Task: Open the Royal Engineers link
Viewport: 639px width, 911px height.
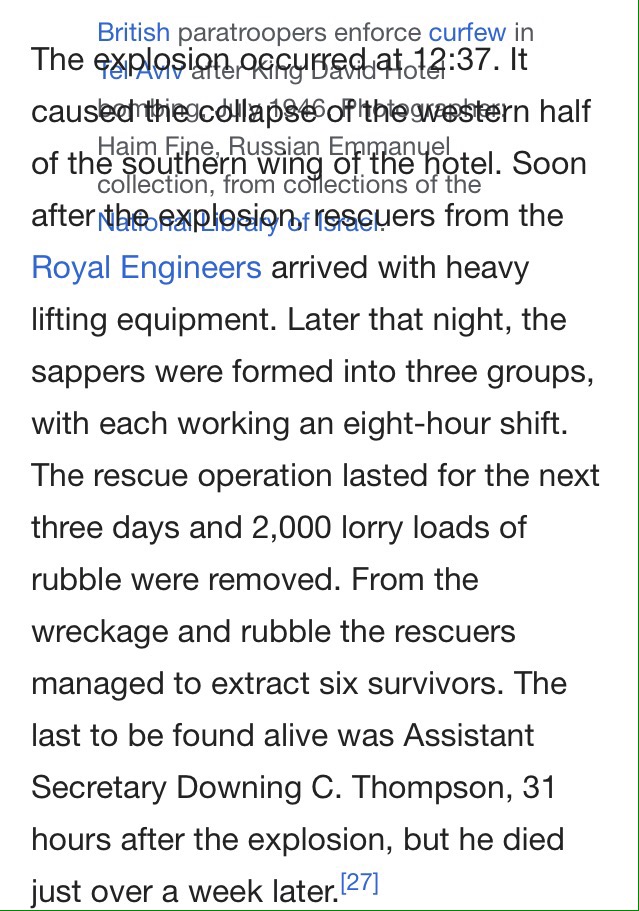Action: tap(146, 268)
